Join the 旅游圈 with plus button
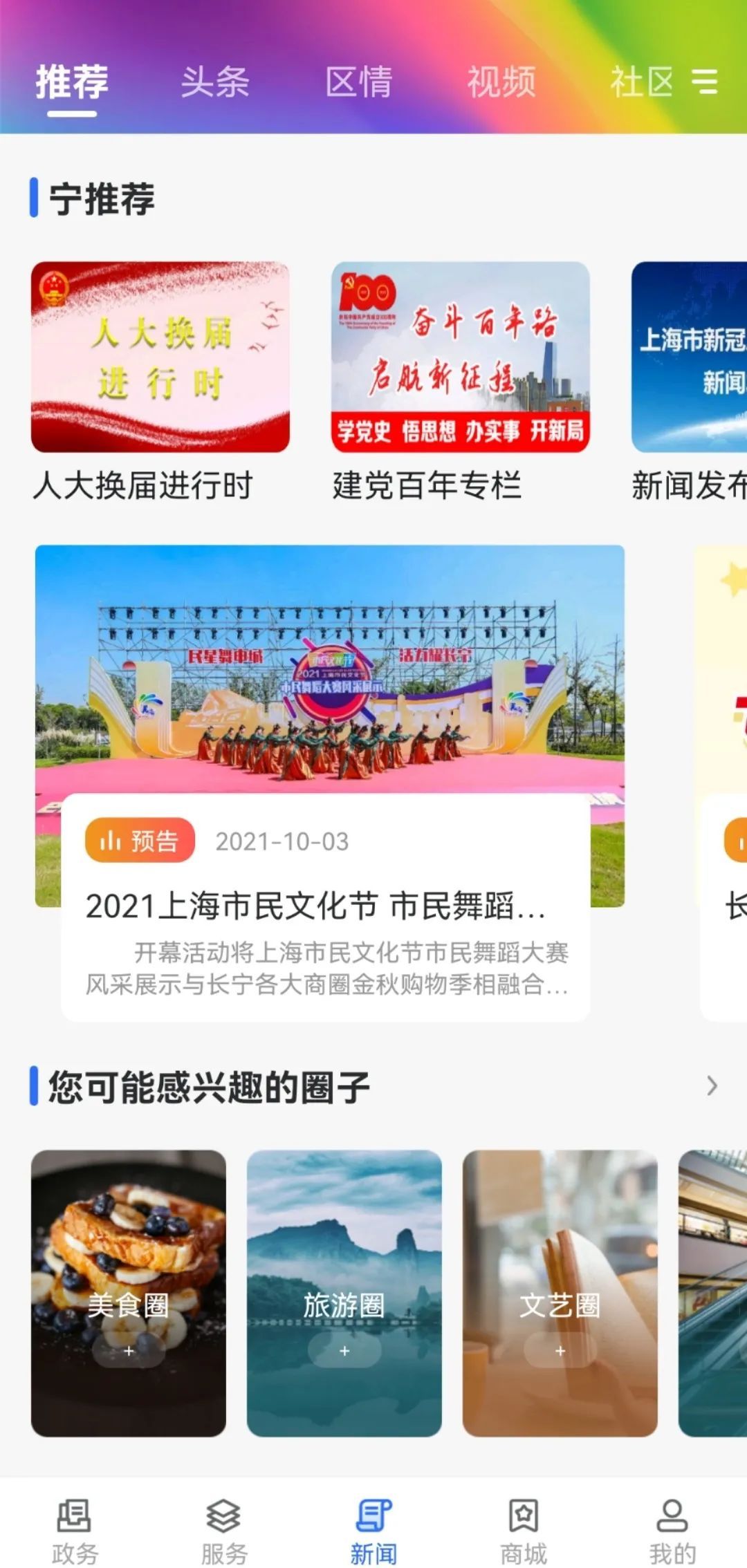Image resolution: width=747 pixels, height=1568 pixels. coord(344,1350)
